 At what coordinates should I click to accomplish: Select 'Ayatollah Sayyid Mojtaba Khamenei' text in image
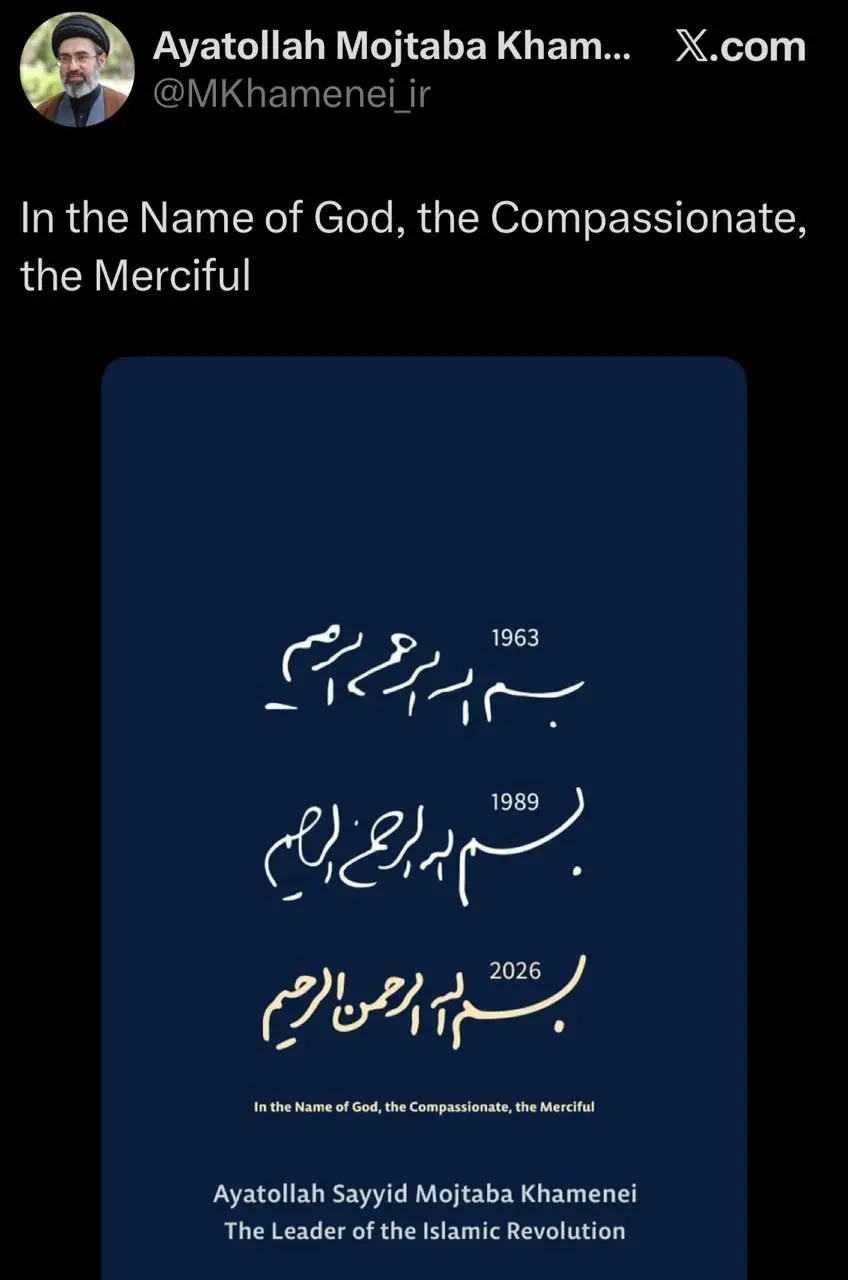click(x=424, y=1193)
